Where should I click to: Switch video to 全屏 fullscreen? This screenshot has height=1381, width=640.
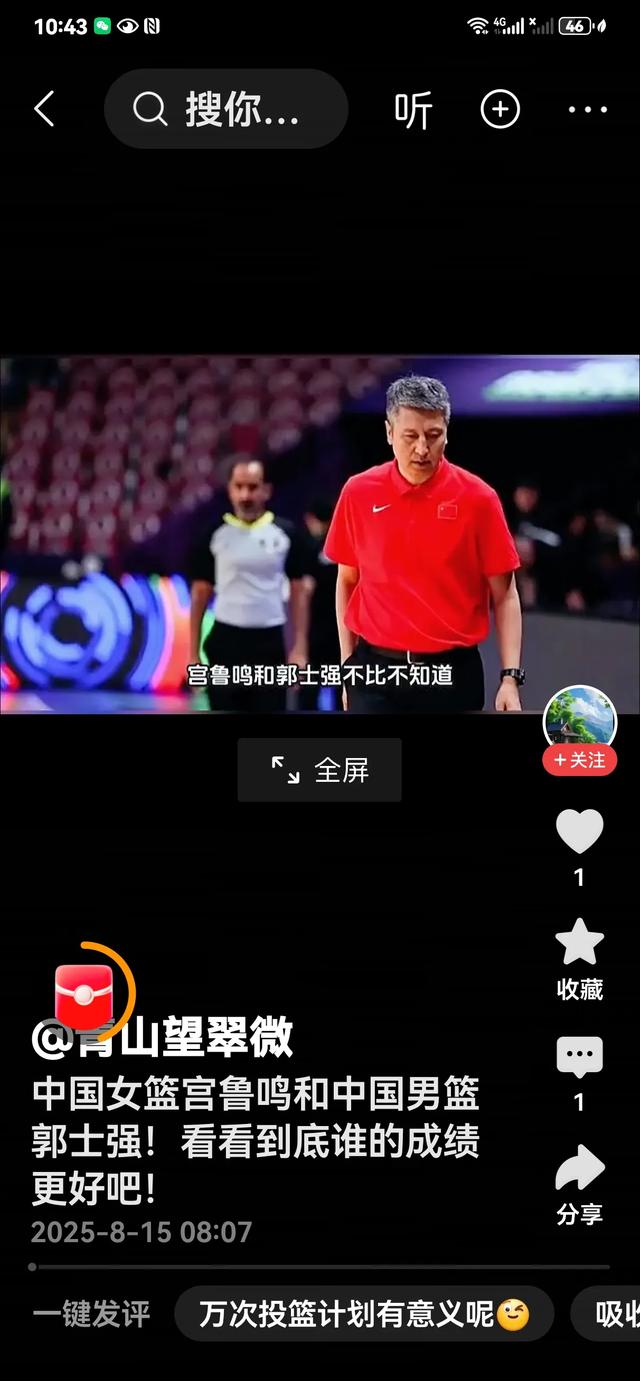(320, 770)
